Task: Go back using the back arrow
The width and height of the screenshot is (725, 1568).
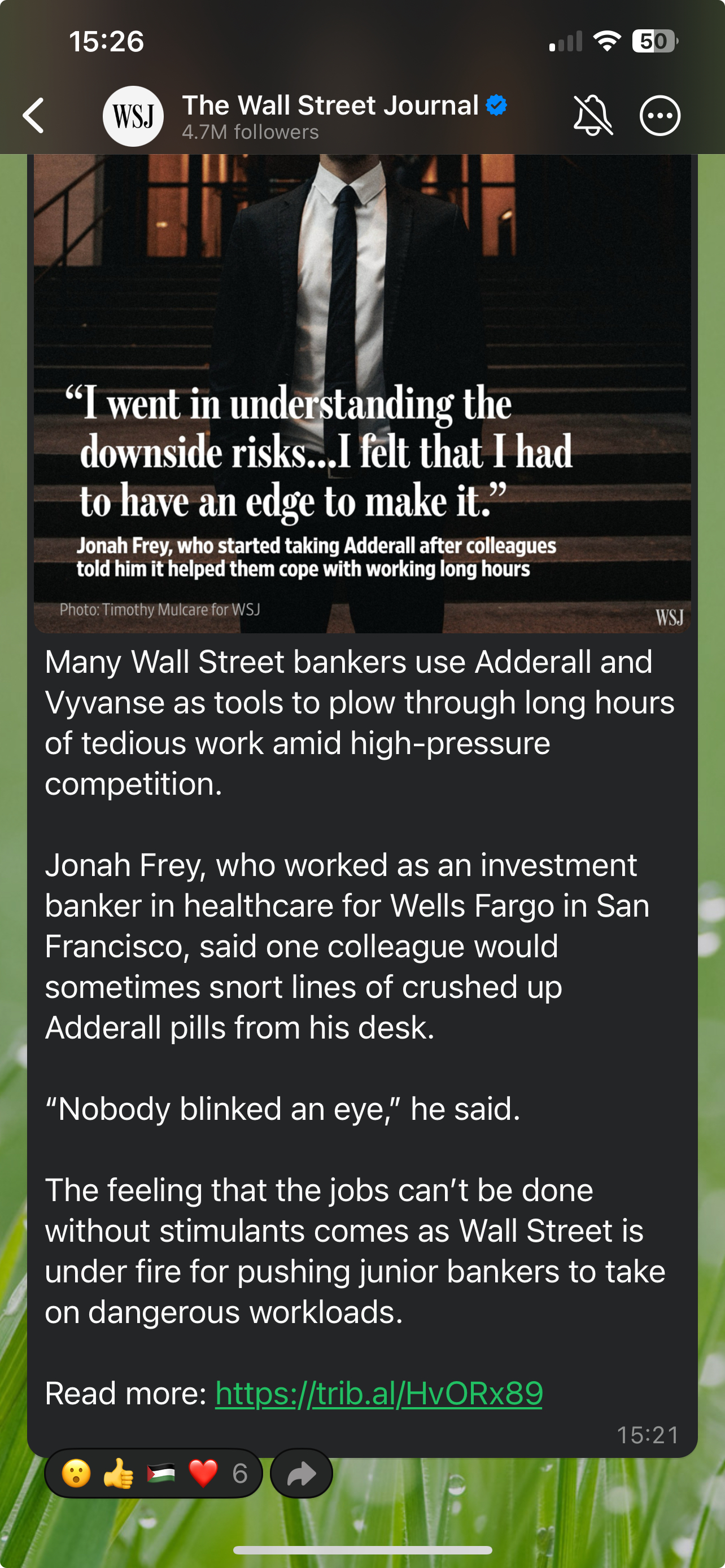Action: [x=33, y=116]
